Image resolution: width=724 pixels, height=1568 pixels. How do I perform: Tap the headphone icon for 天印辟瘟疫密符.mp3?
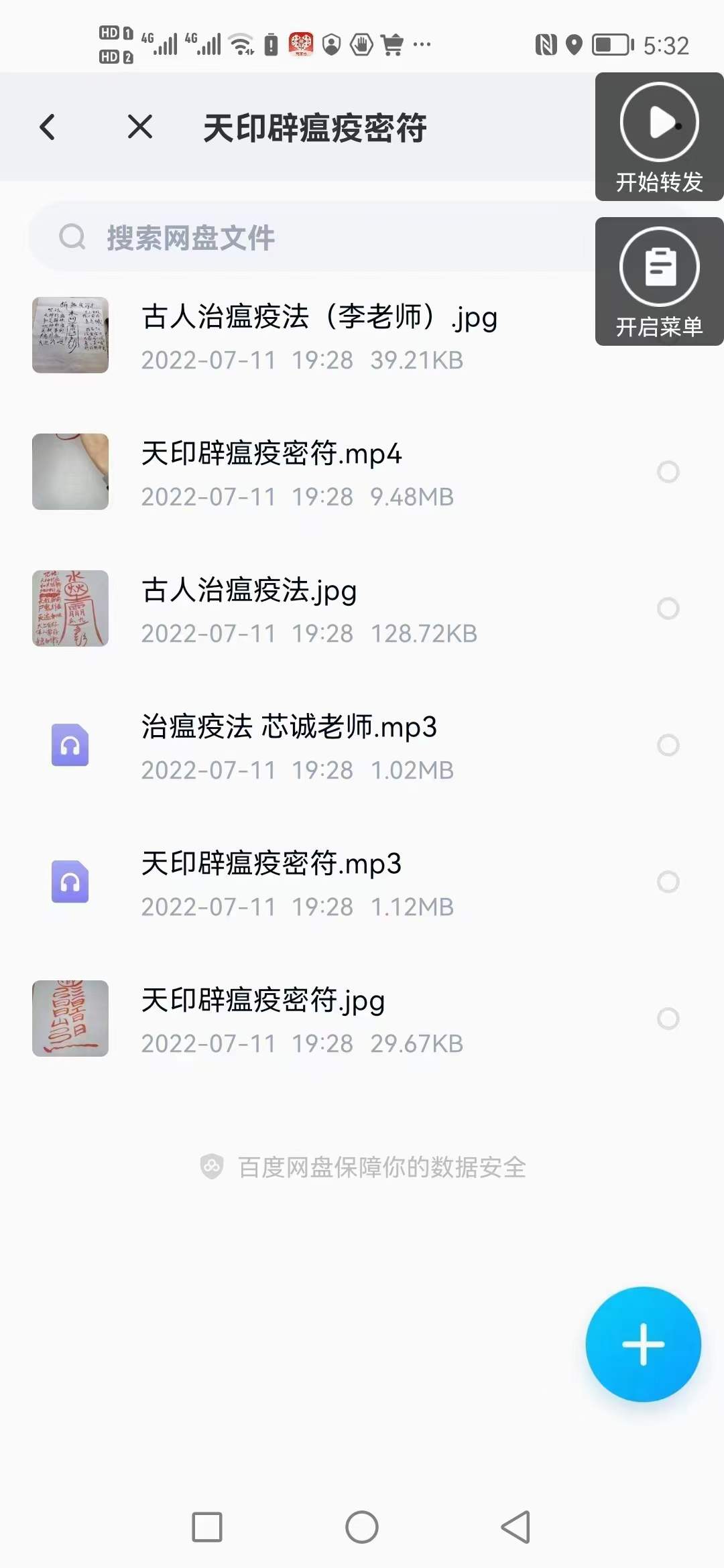(70, 882)
